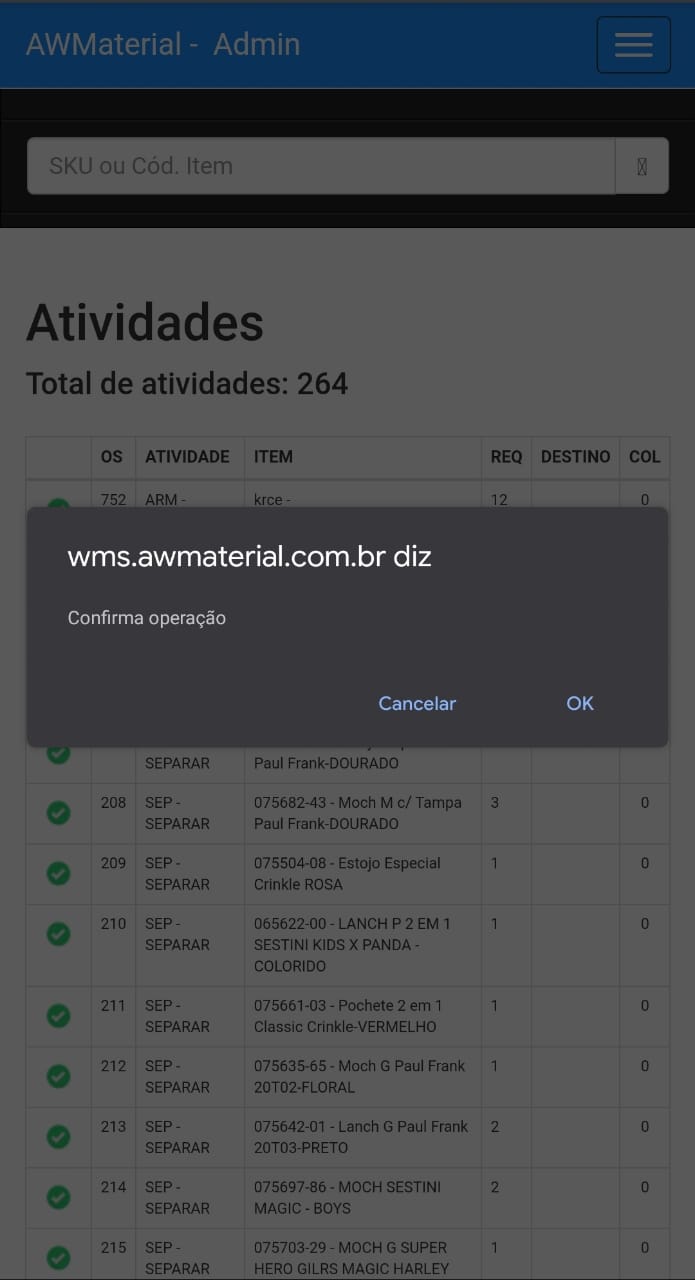Tap Cancelar to dismiss the dialog
This screenshot has height=1280, width=695.
417,703
